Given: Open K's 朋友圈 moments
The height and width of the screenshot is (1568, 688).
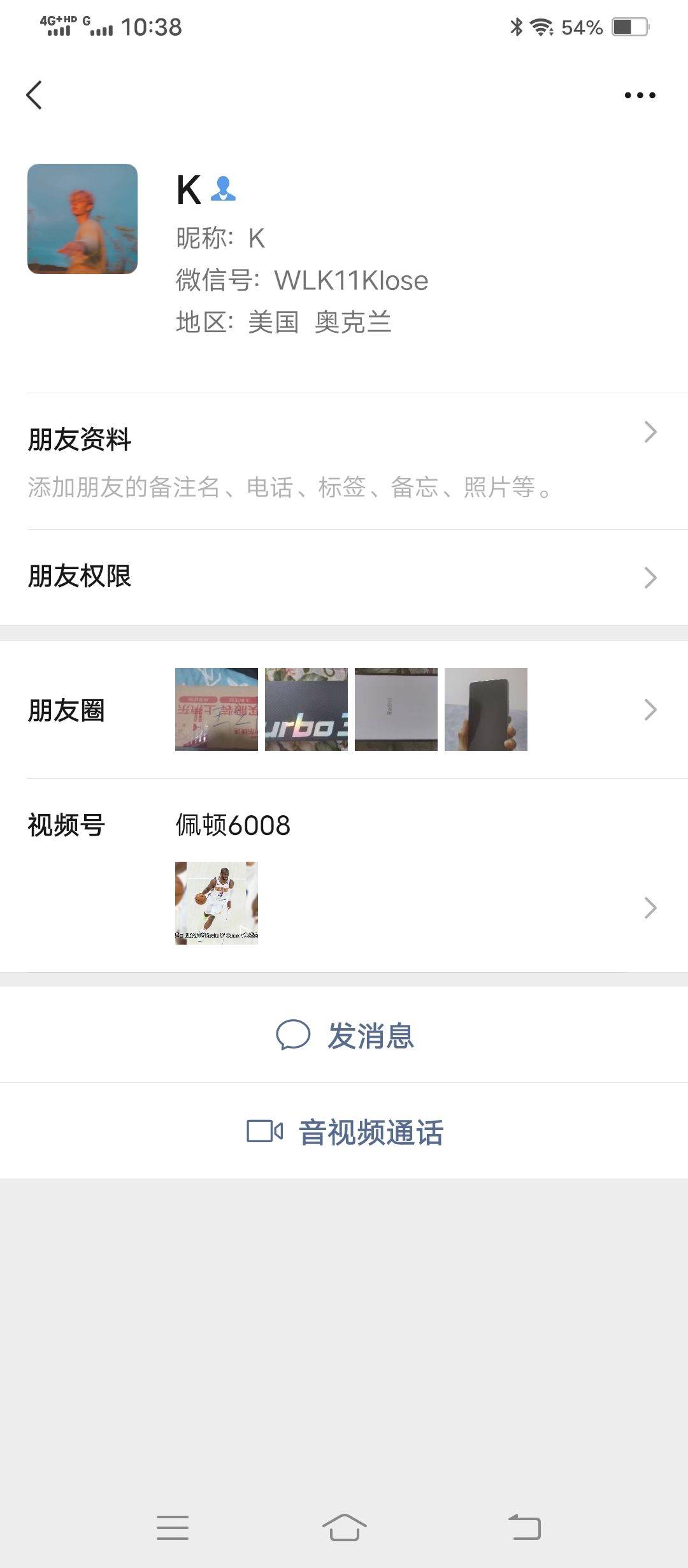Looking at the screenshot, I should point(344,709).
